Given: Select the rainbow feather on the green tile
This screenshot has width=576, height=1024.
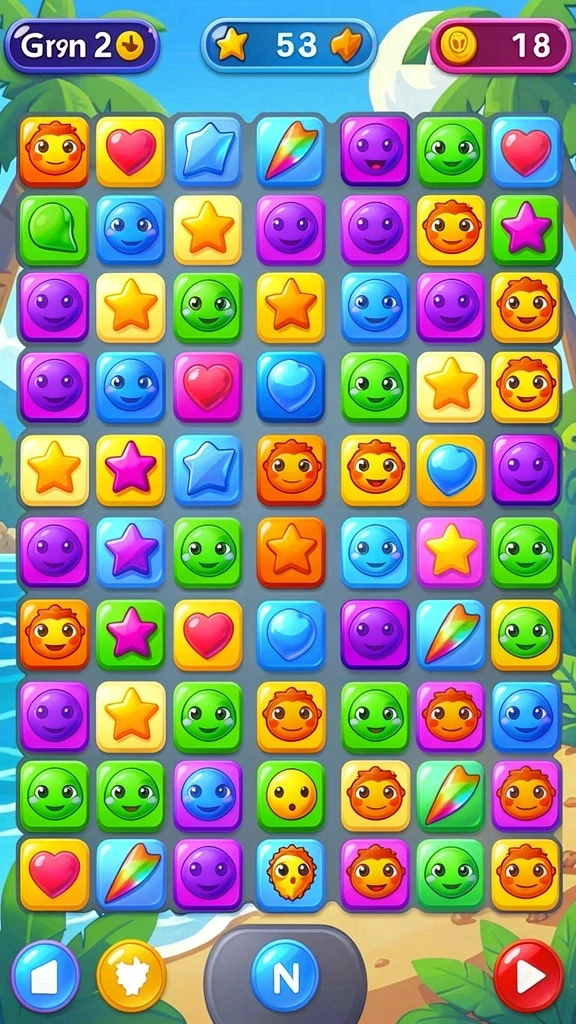Looking at the screenshot, I should (x=450, y=795).
